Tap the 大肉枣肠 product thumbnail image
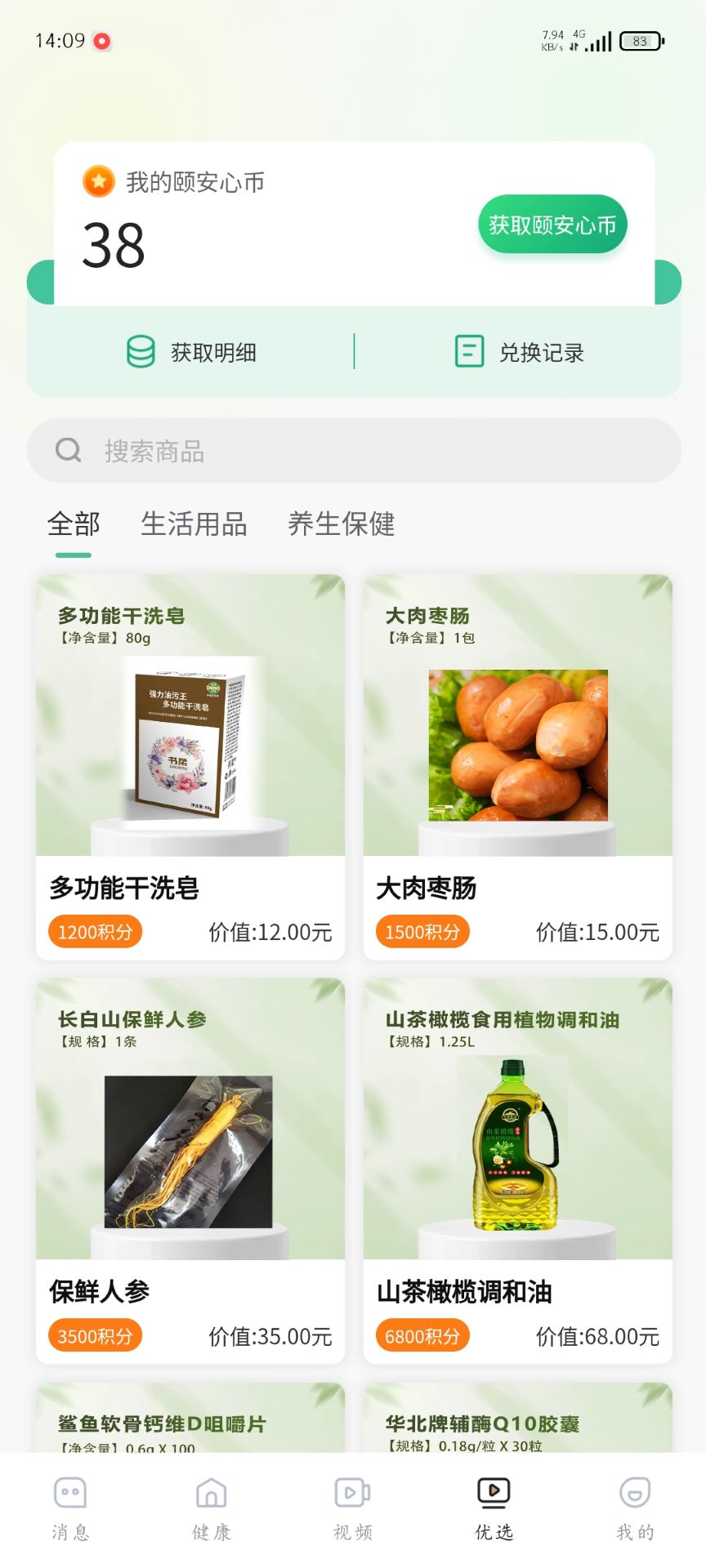706x1568 pixels. (516, 745)
